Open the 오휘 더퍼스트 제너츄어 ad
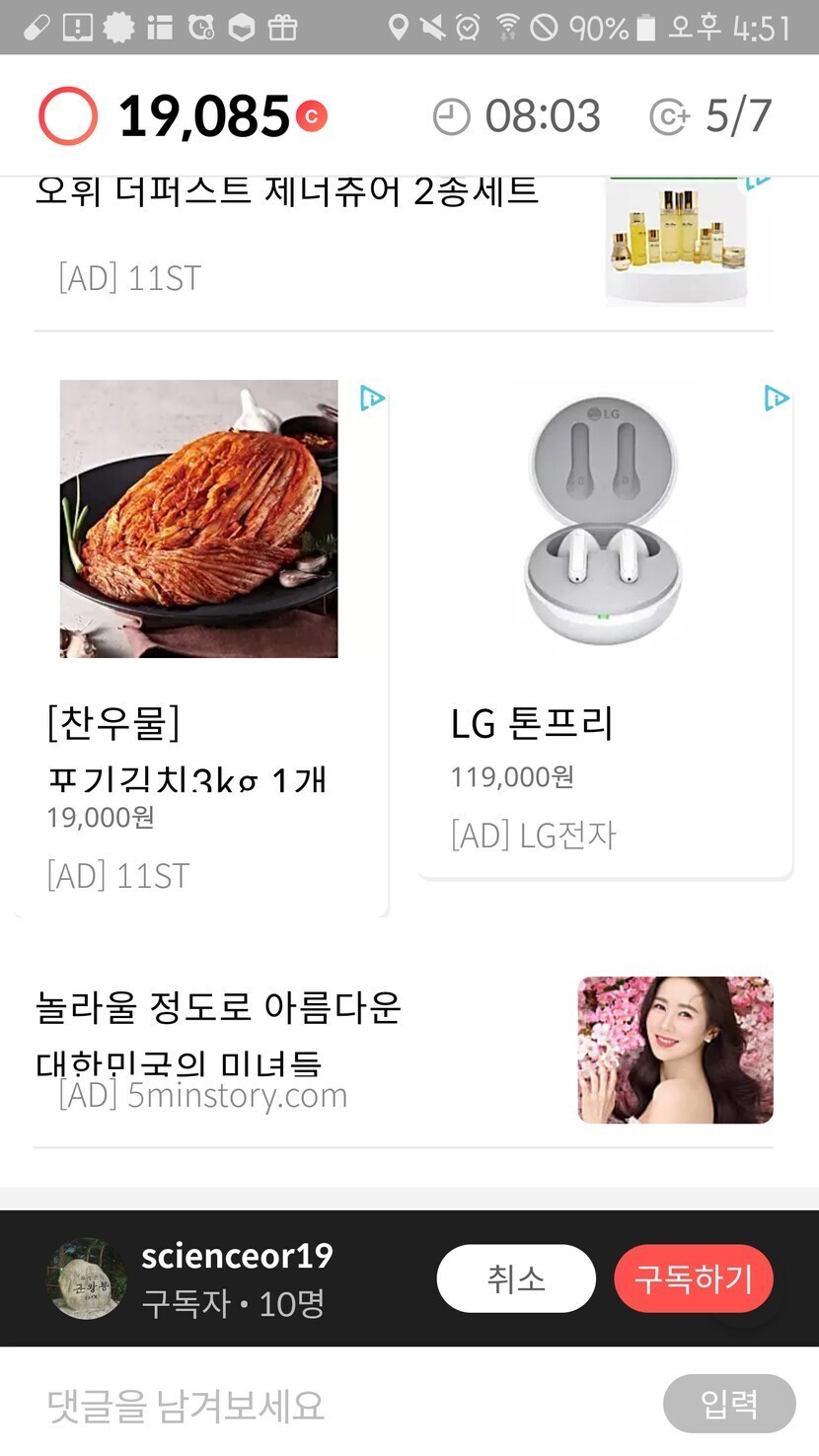Screen dimensions: 819x1456 (x=296, y=237)
